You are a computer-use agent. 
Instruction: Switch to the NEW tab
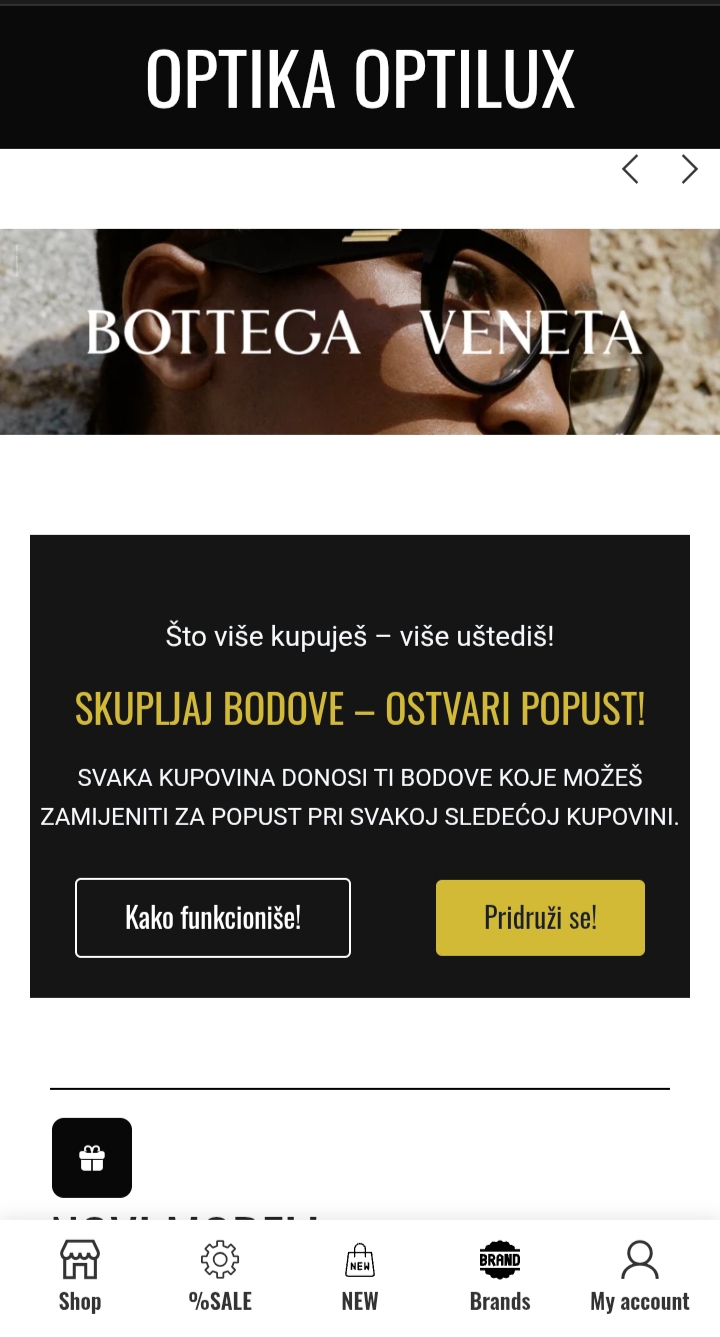360,1277
